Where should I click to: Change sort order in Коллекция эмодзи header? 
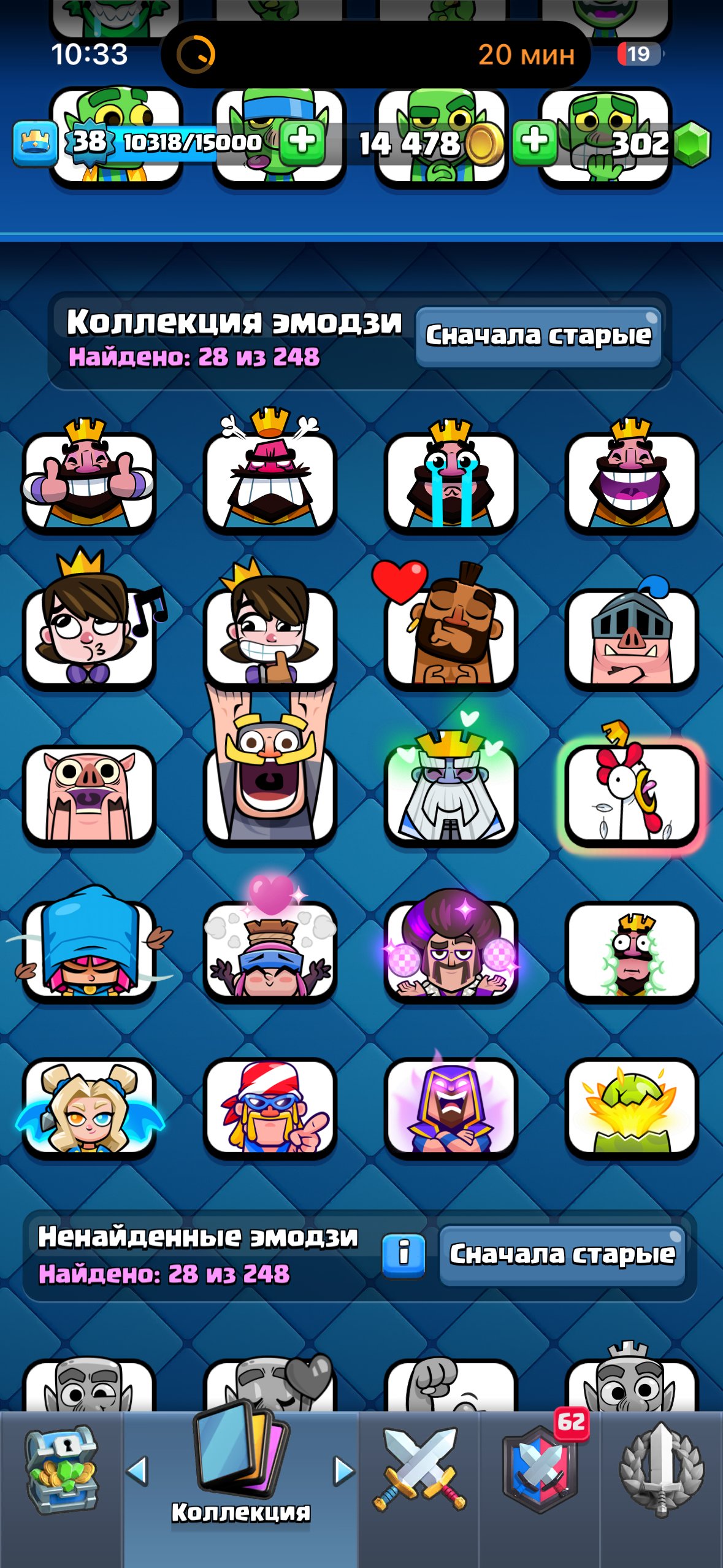538,336
